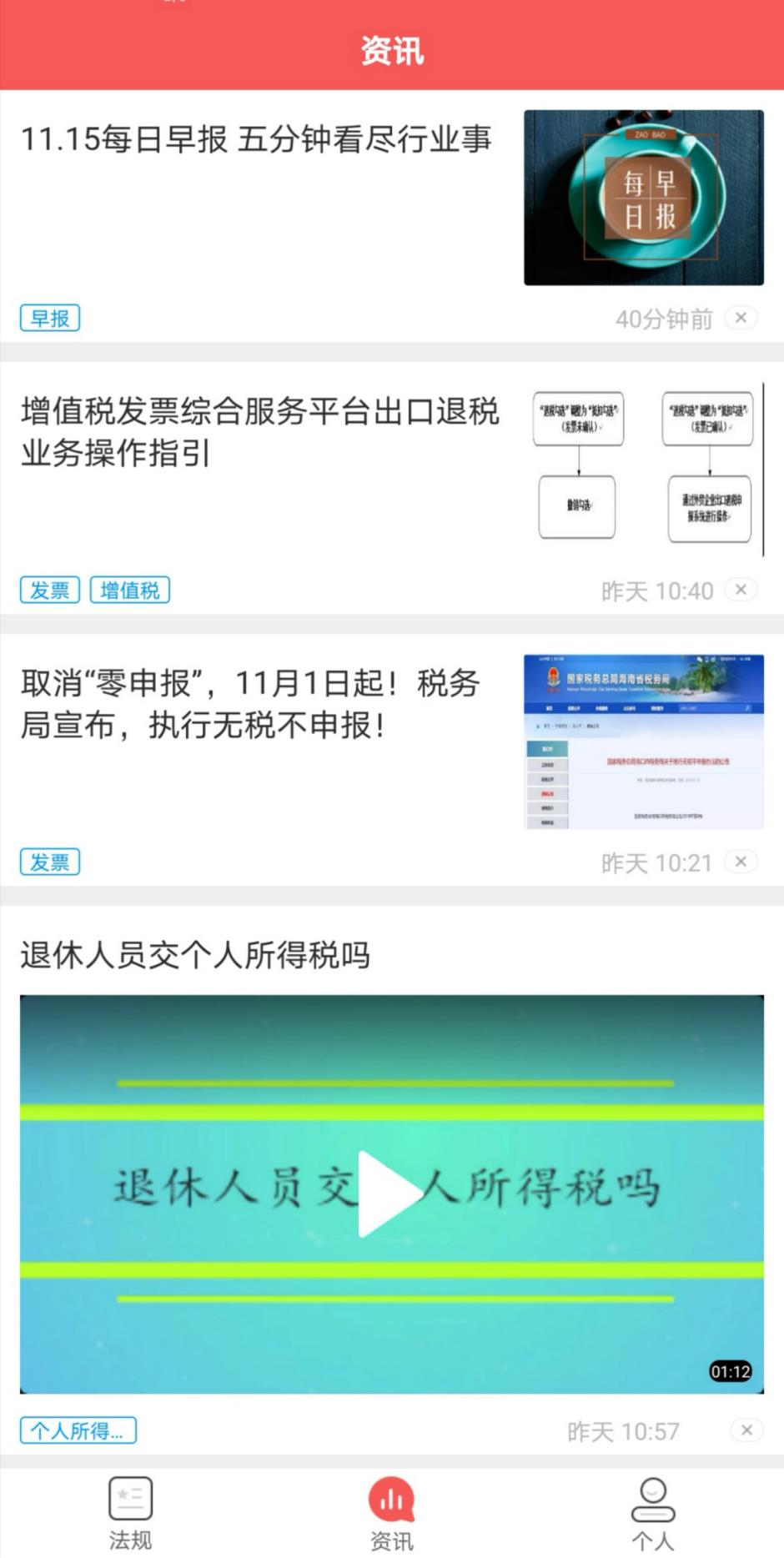Tap the 发票 tag under the invoice article
The image size is (784, 1558).
pyautogui.click(x=49, y=591)
